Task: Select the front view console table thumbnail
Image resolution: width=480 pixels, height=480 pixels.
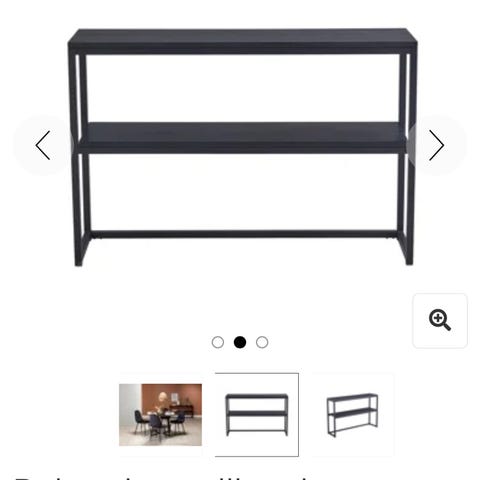Action: [x=257, y=415]
